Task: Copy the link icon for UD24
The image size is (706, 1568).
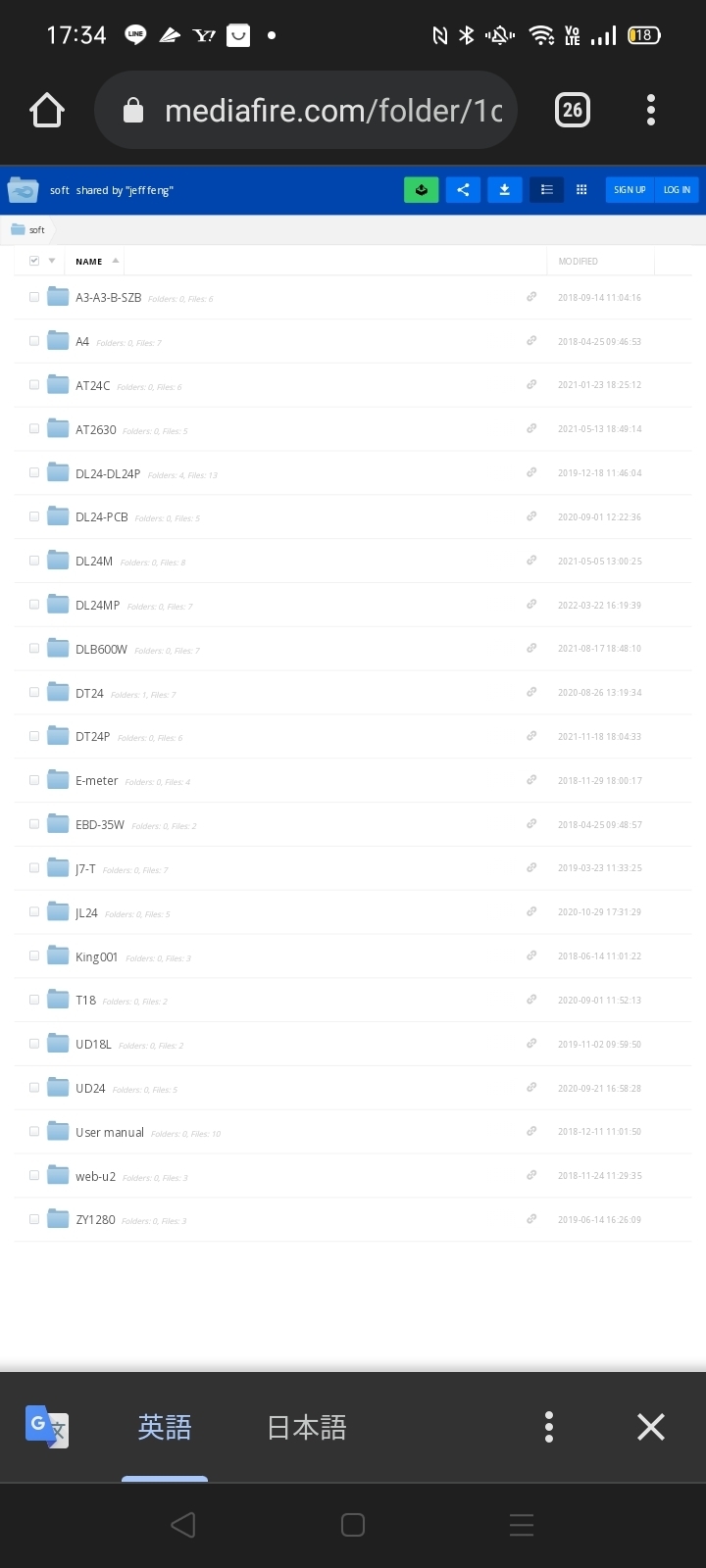Action: [531, 1088]
